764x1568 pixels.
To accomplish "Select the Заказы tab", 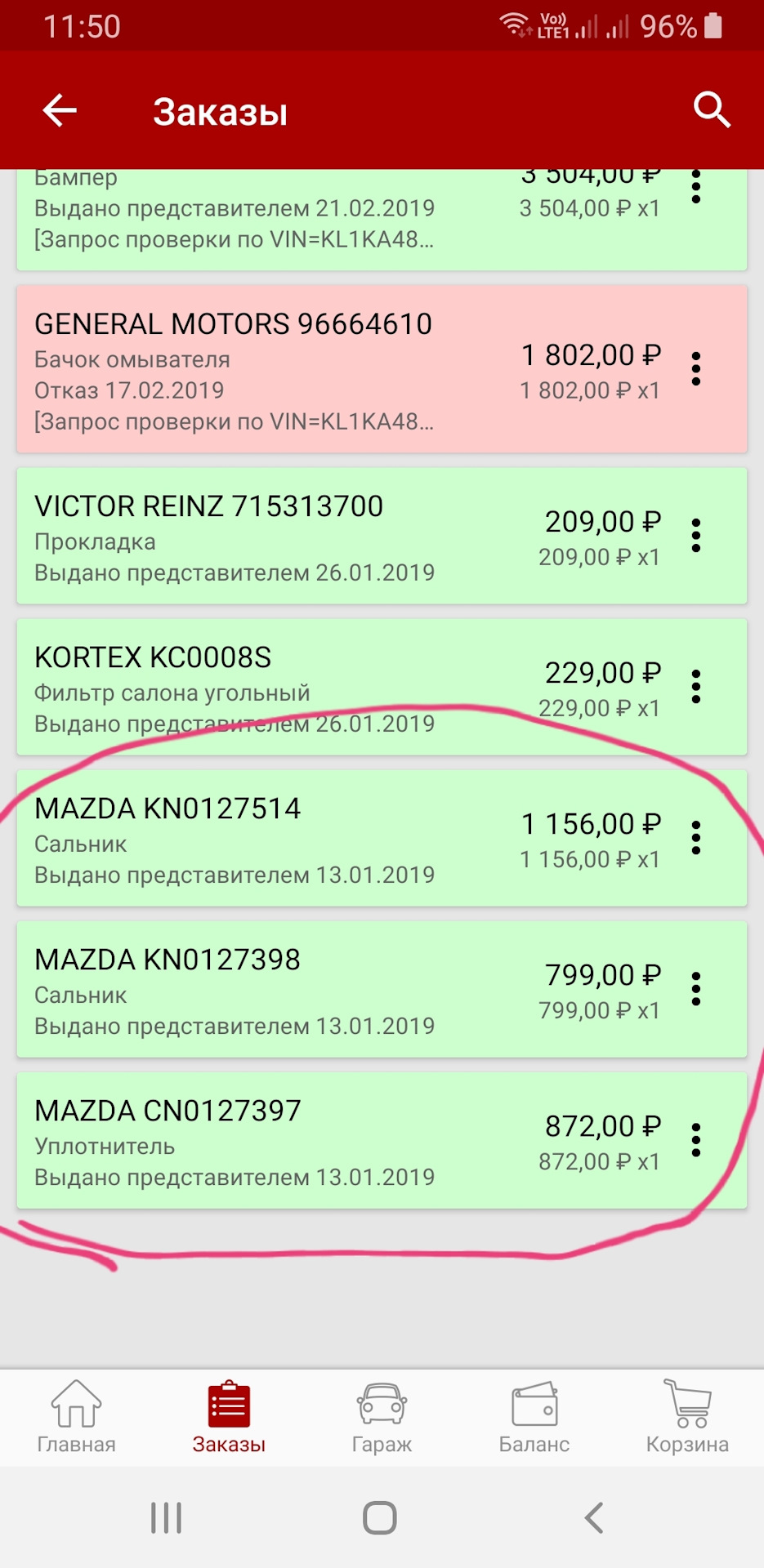I will (229, 1418).
